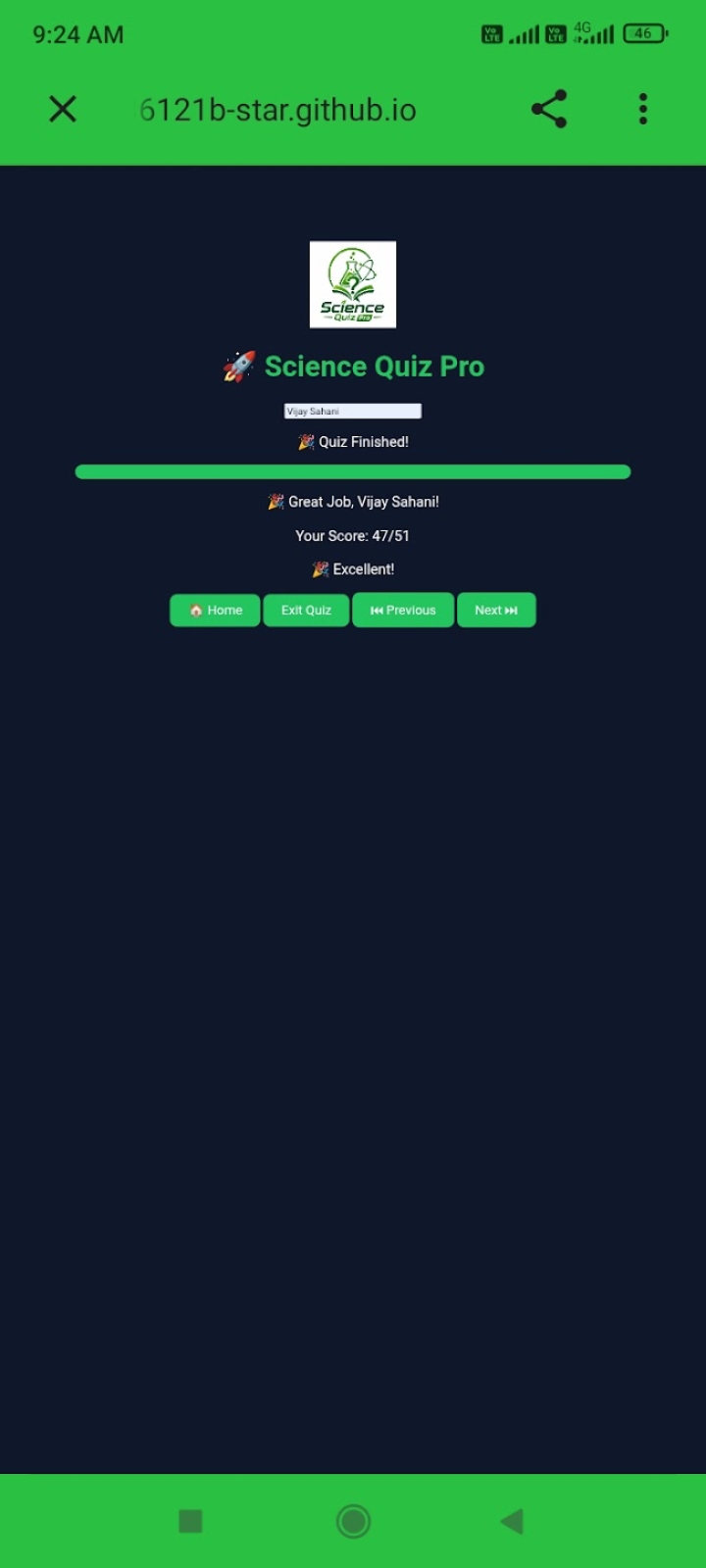
Task: Go back with the system back button
Action: [x=512, y=1521]
